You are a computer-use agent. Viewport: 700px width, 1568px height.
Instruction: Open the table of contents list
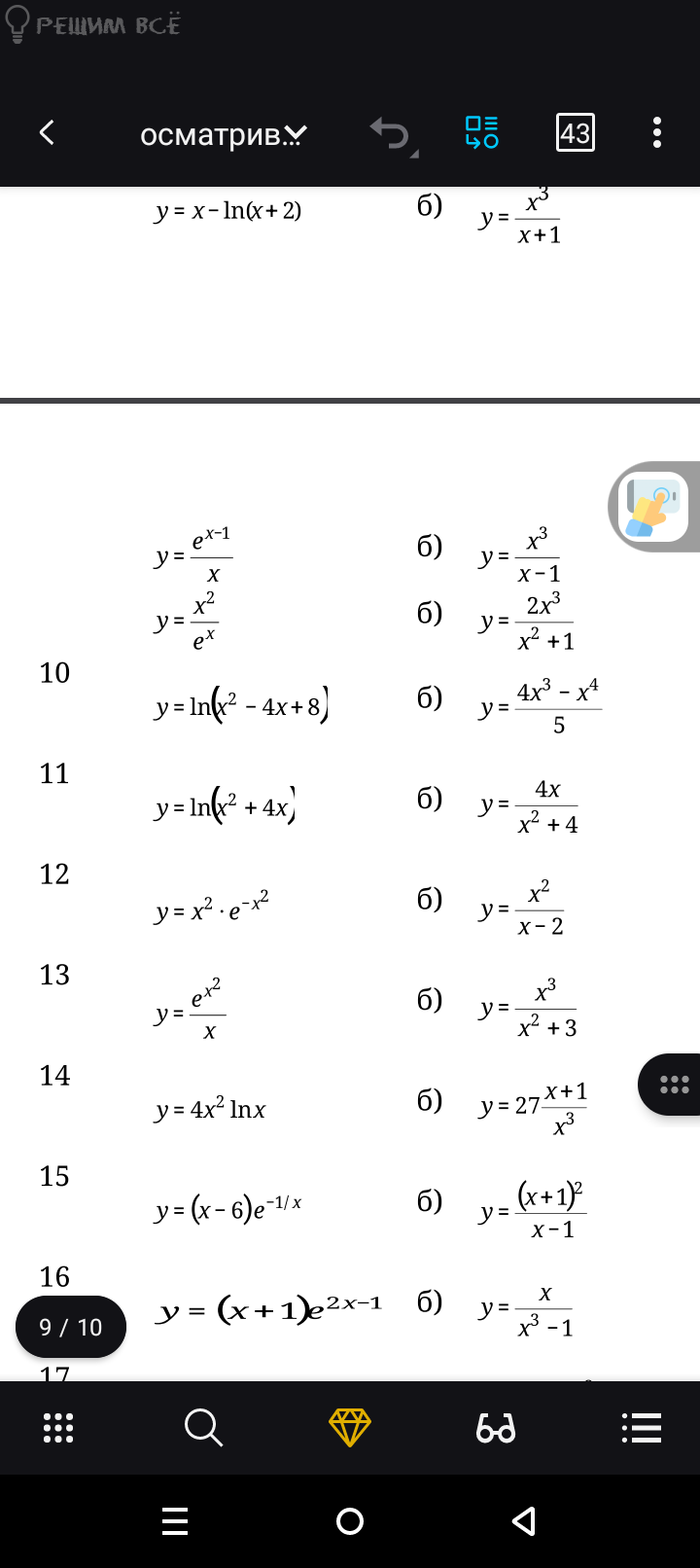click(642, 1428)
